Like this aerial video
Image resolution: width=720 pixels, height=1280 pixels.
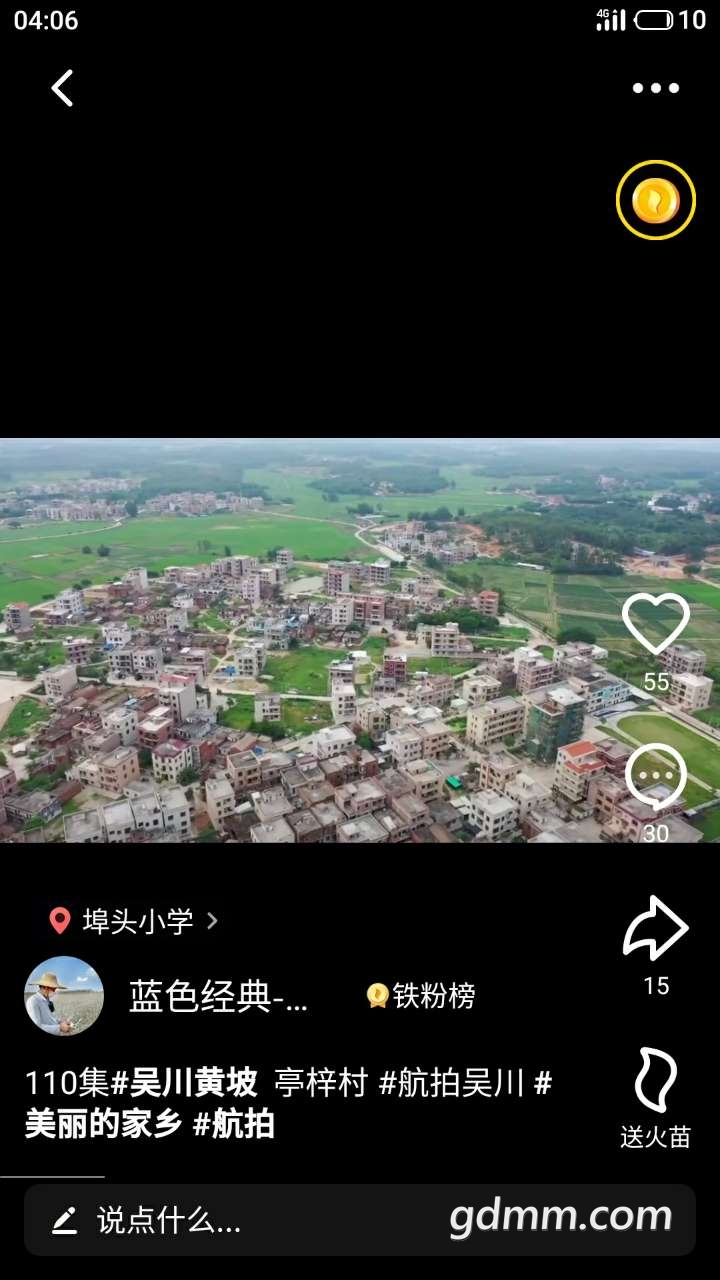tap(655, 625)
